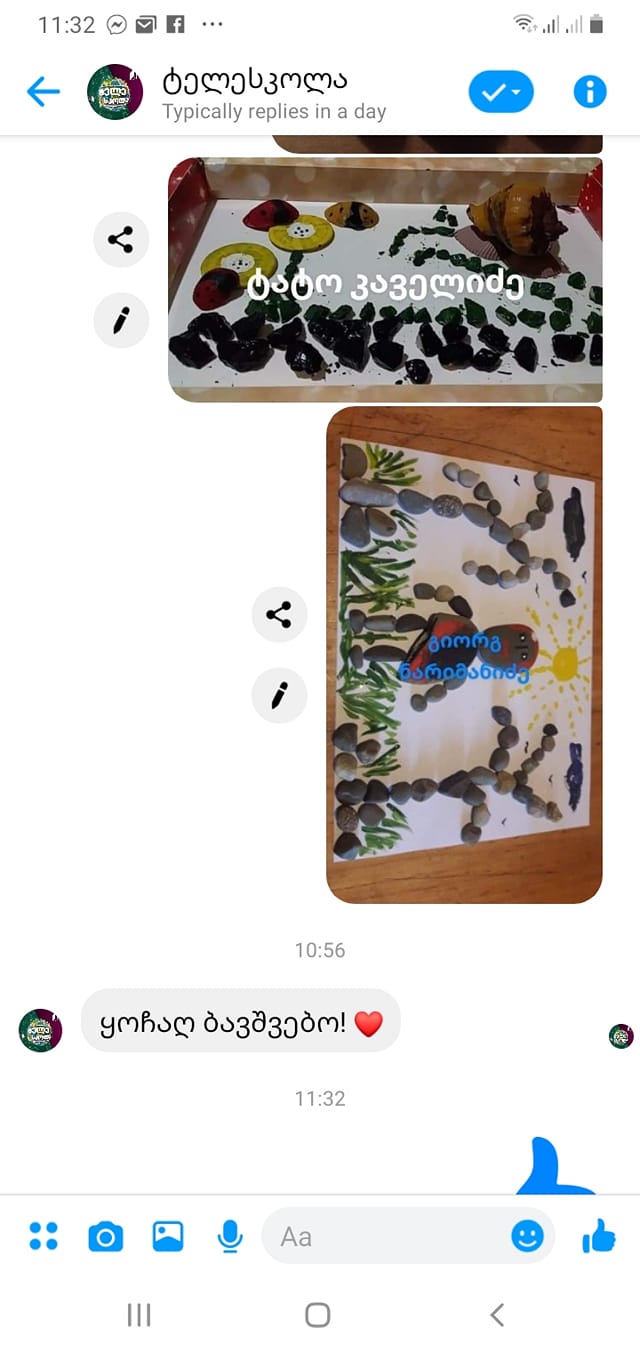Open the emoji smiley picker
640x1351 pixels.
[527, 1237]
